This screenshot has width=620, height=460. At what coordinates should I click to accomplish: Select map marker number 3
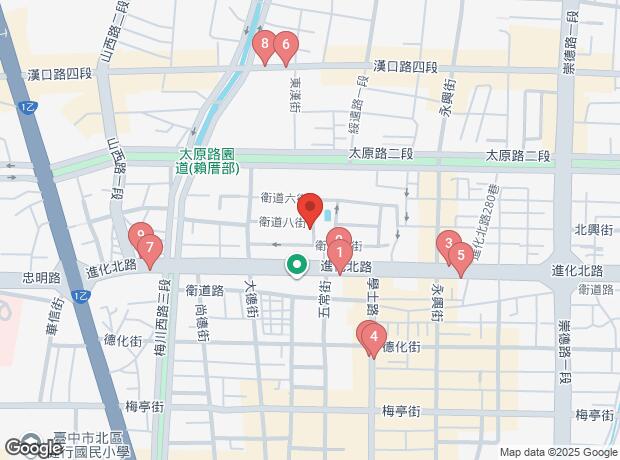click(448, 242)
